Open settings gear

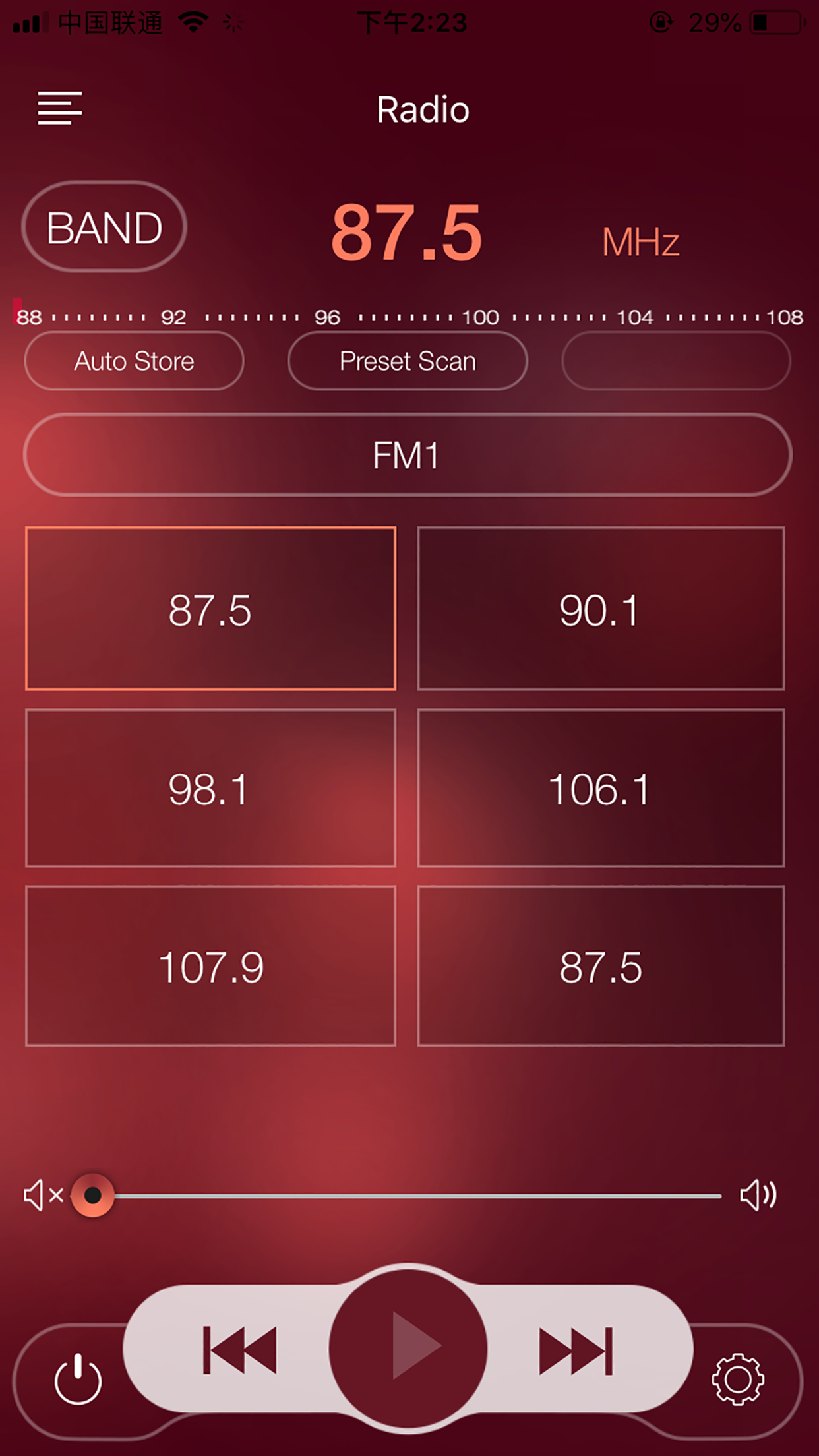pyautogui.click(x=738, y=1379)
